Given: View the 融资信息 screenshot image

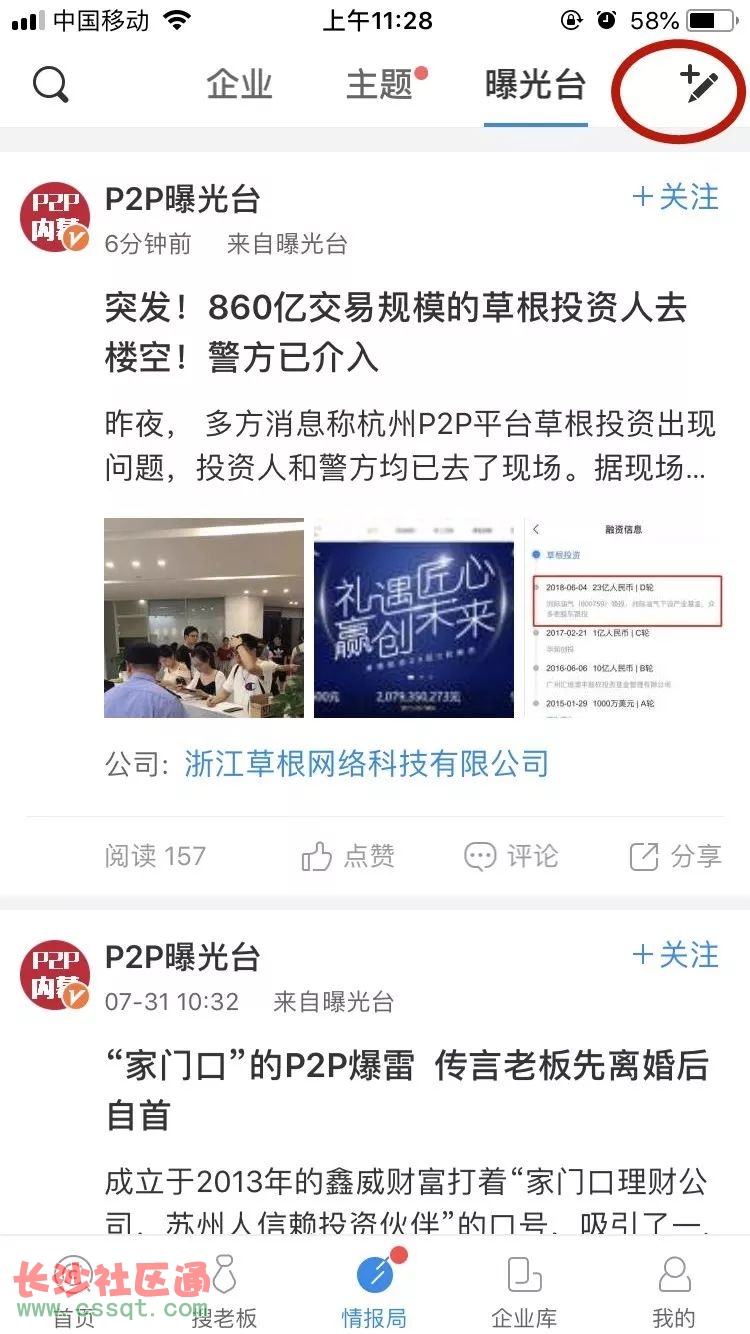Looking at the screenshot, I should point(624,617).
